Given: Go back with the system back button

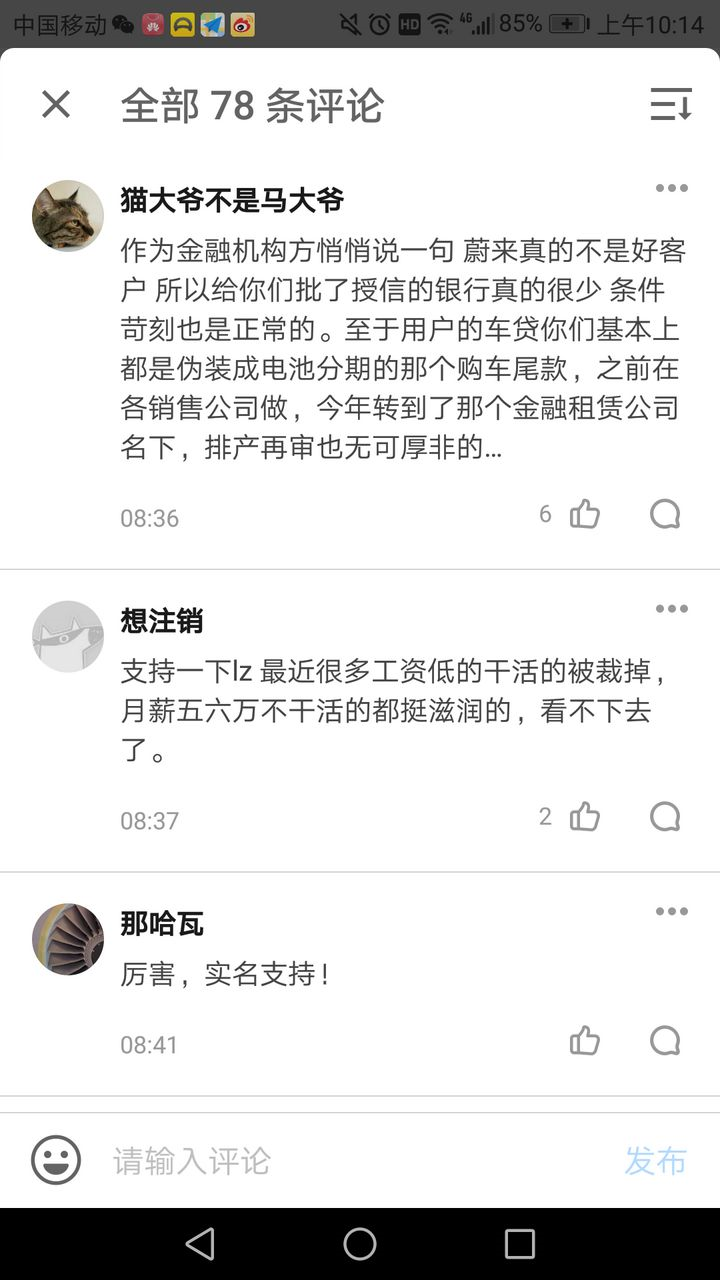Looking at the screenshot, I should [x=200, y=1244].
